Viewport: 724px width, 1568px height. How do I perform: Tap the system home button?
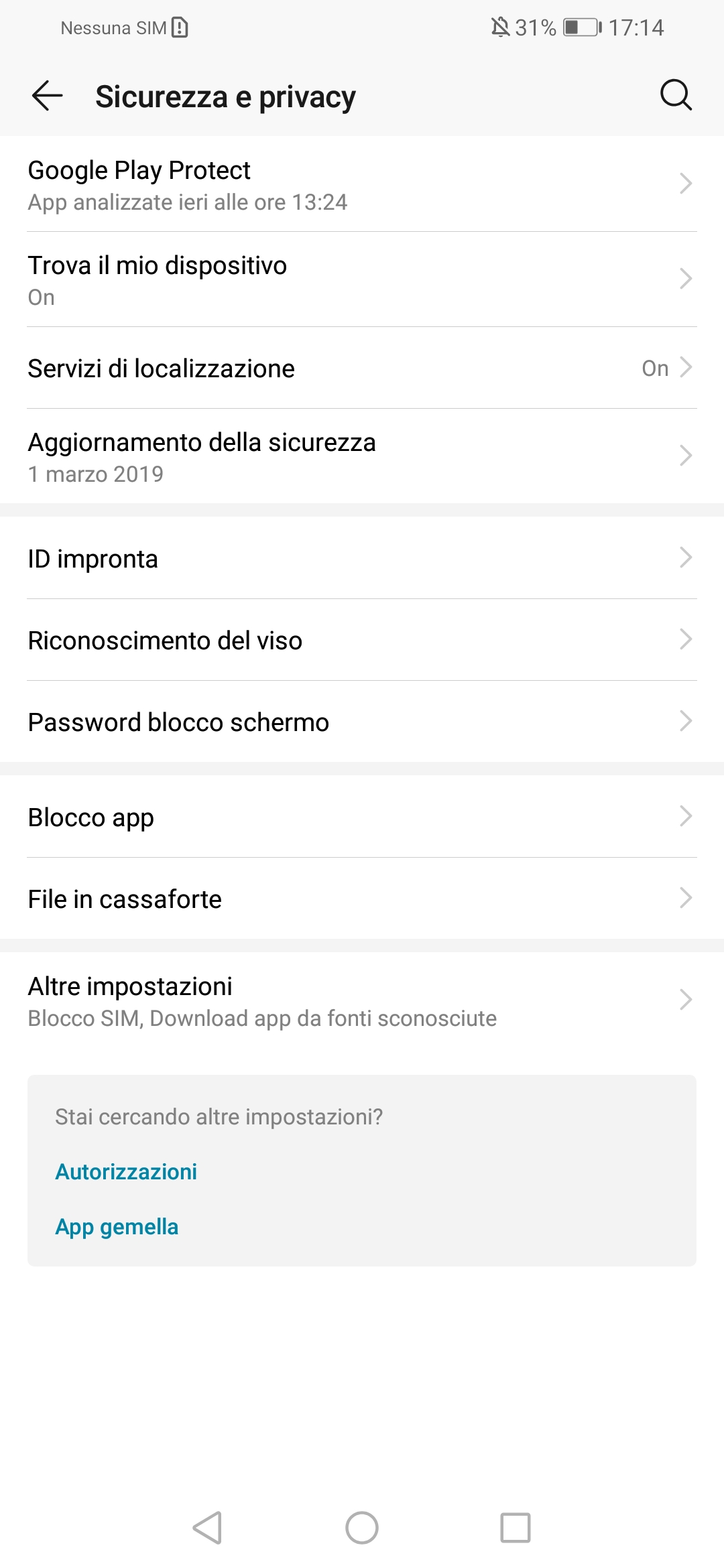pyautogui.click(x=362, y=1528)
